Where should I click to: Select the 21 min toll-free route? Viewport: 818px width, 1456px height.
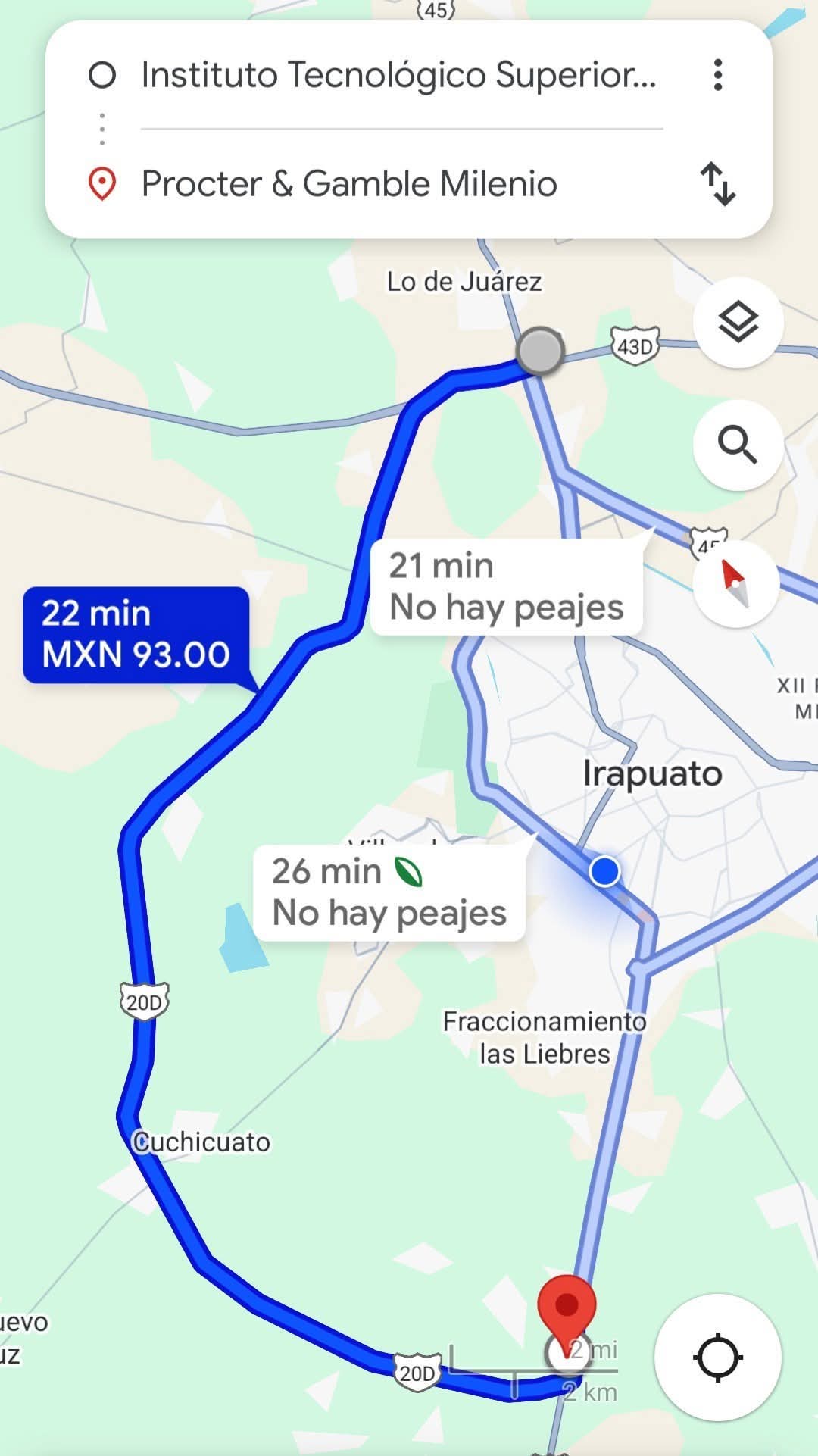[506, 587]
